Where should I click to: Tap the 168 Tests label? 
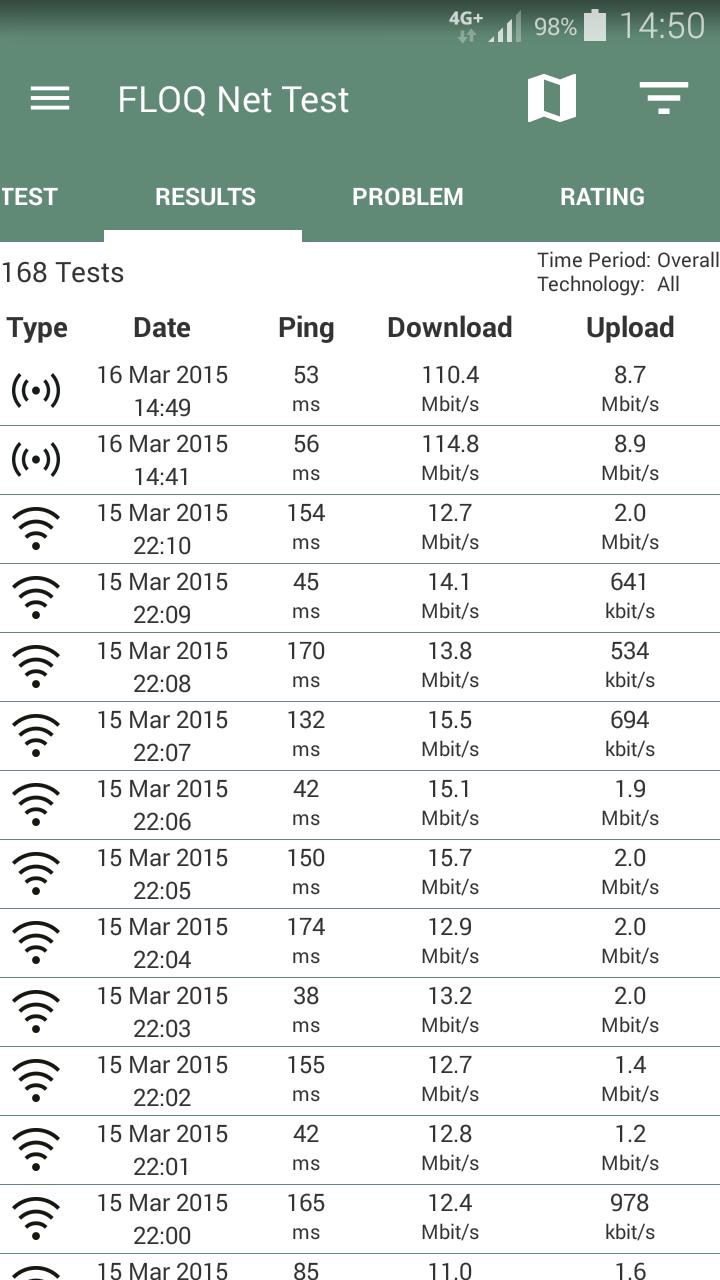[62, 272]
